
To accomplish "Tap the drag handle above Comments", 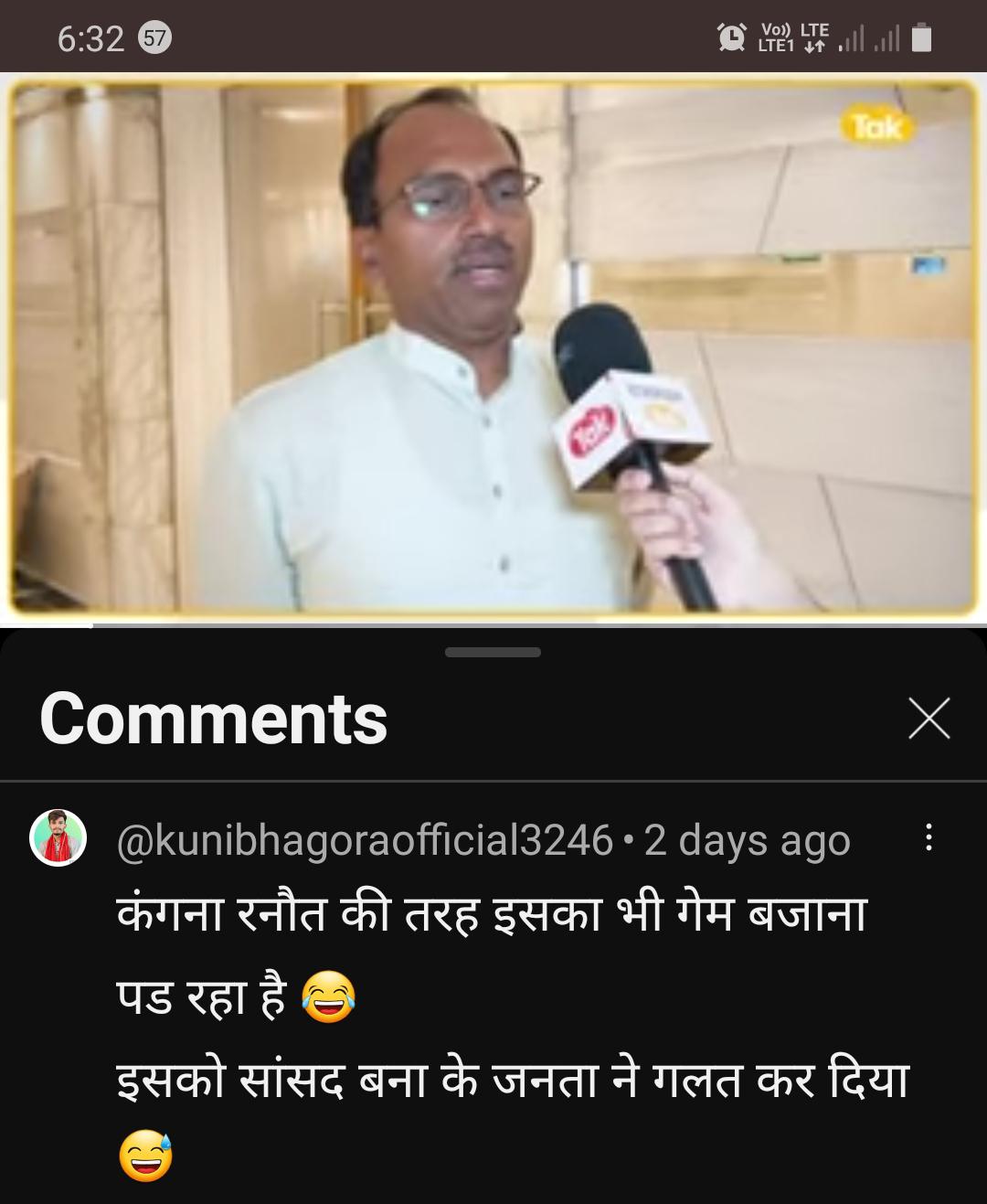I will [x=493, y=652].
